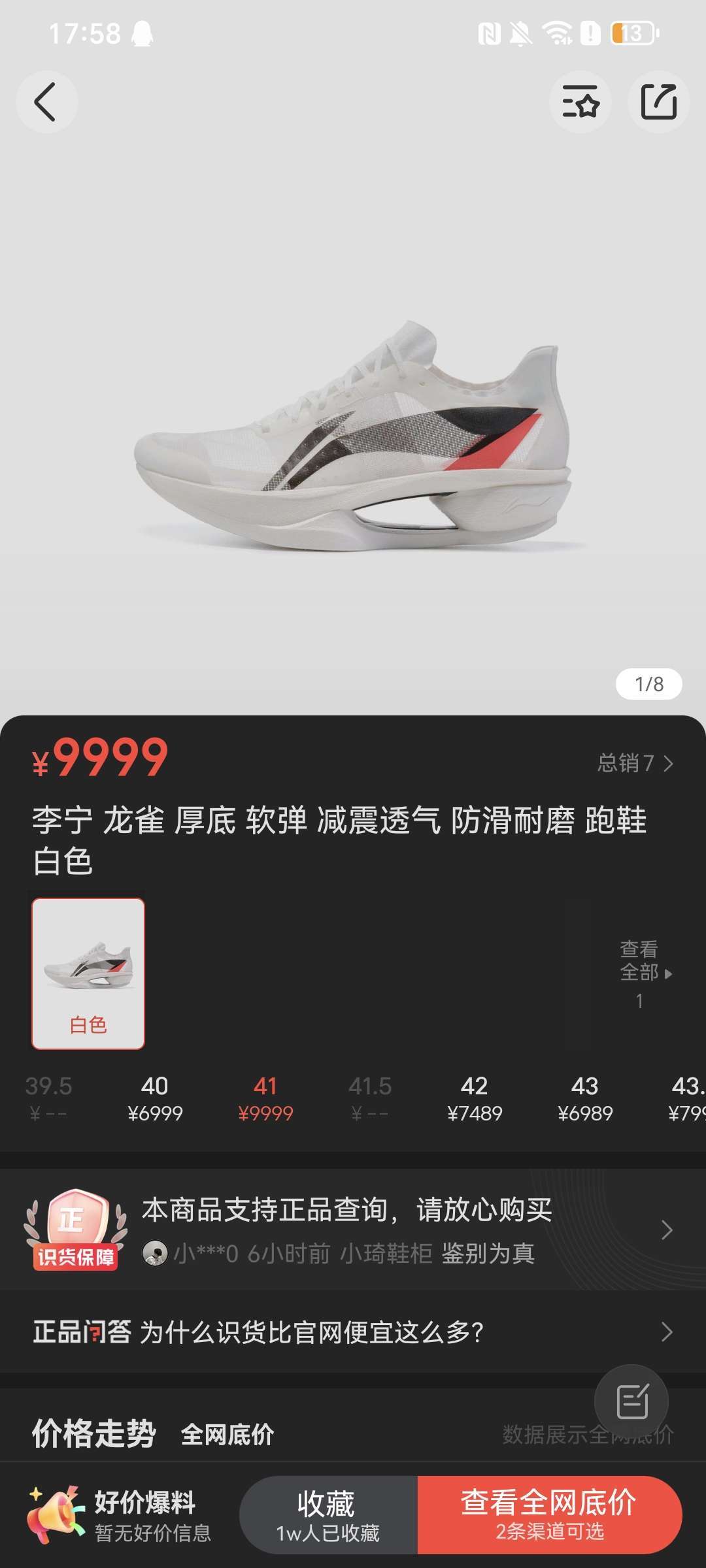The height and width of the screenshot is (1568, 706).
Task: Pick size 43 priced ¥6989
Action: pyautogui.click(x=585, y=1098)
